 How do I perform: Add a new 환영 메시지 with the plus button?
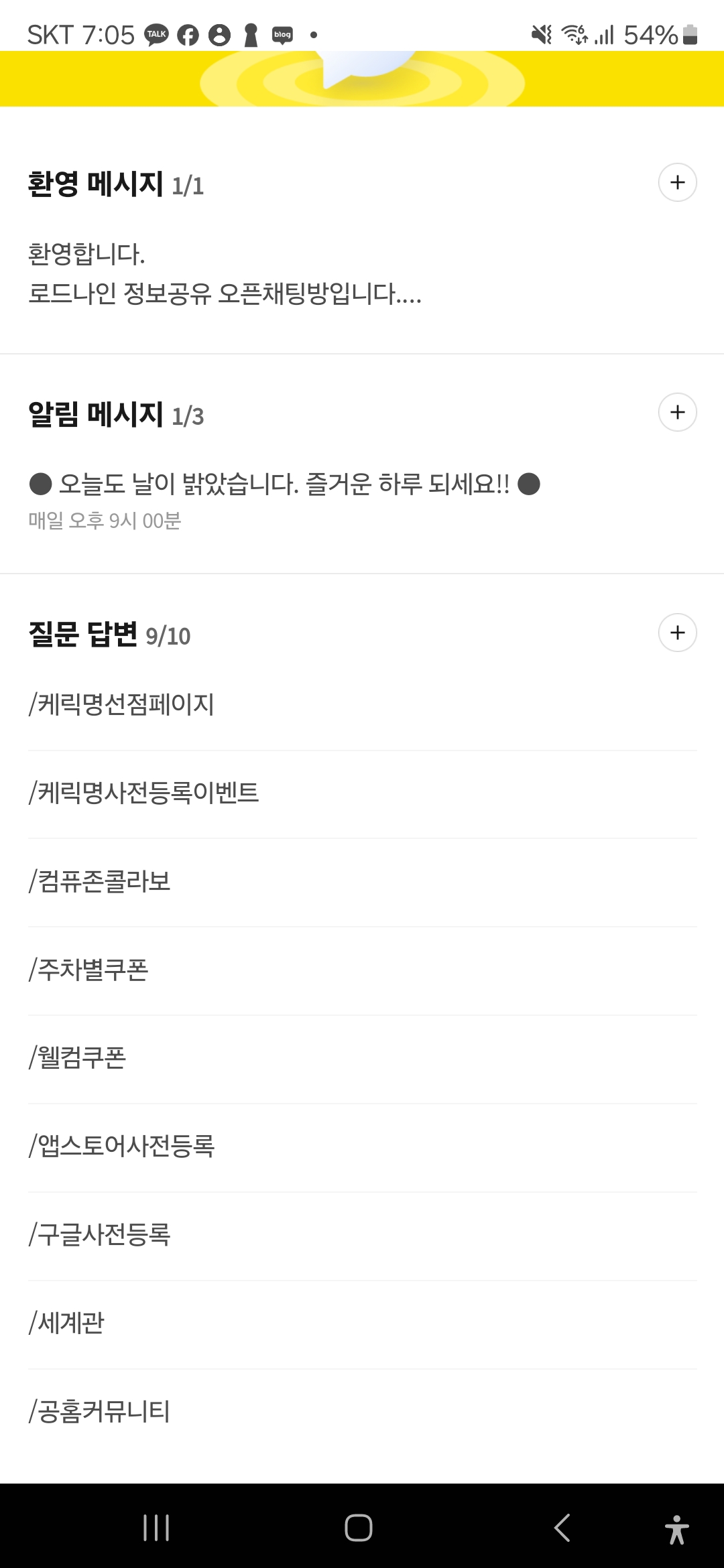(x=677, y=182)
